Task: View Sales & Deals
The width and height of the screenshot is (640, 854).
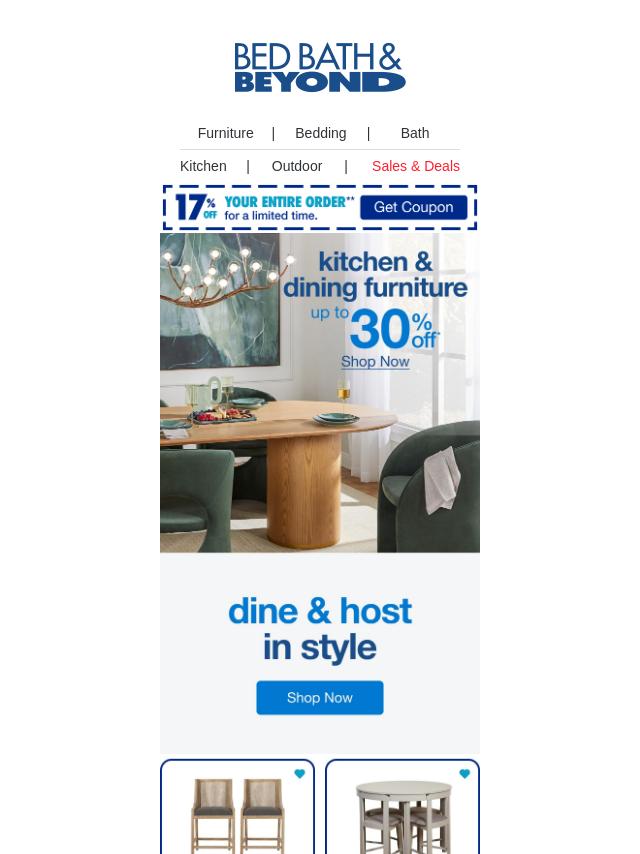Action: click(415, 166)
